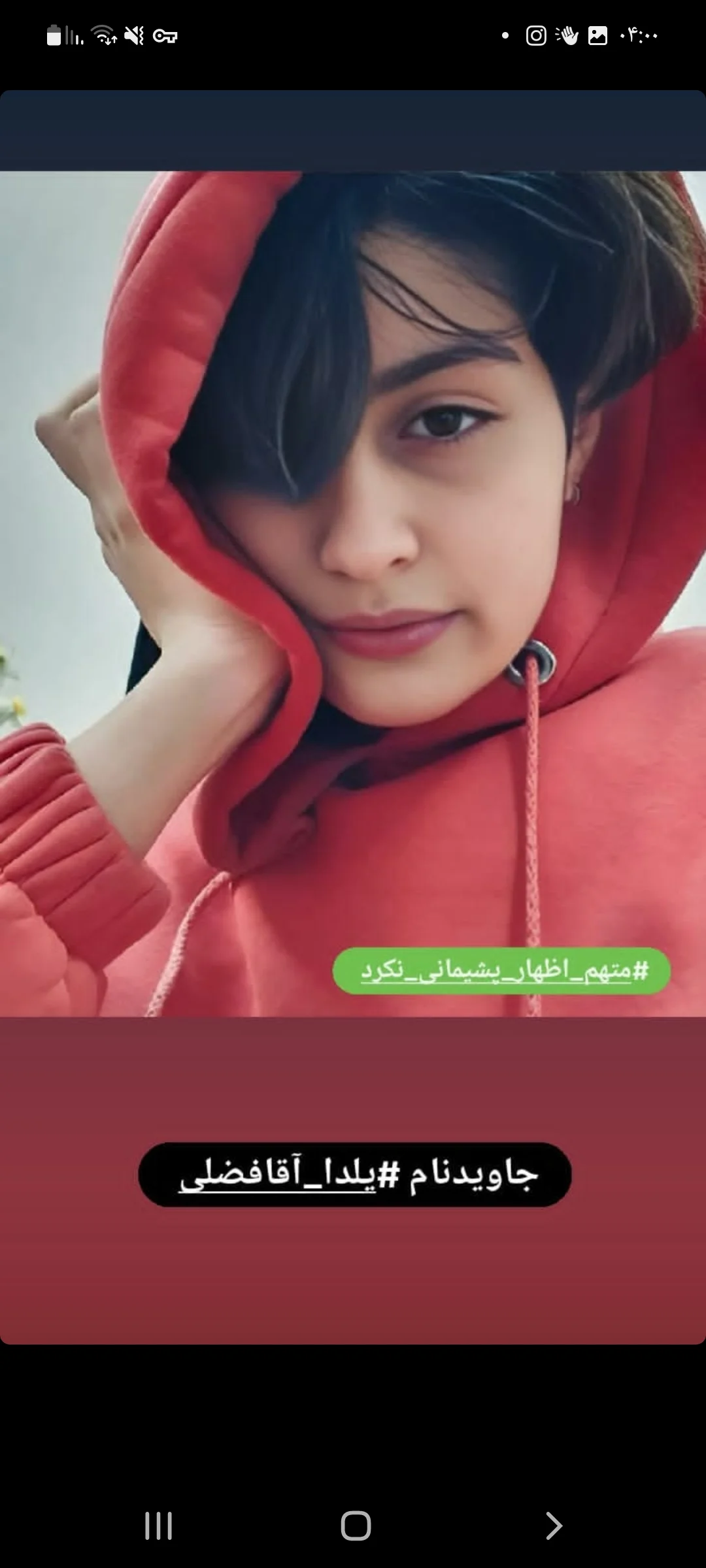Open the green #متهم_اظهار_پشیمانی_نکرد hashtag sticker

[x=501, y=971]
